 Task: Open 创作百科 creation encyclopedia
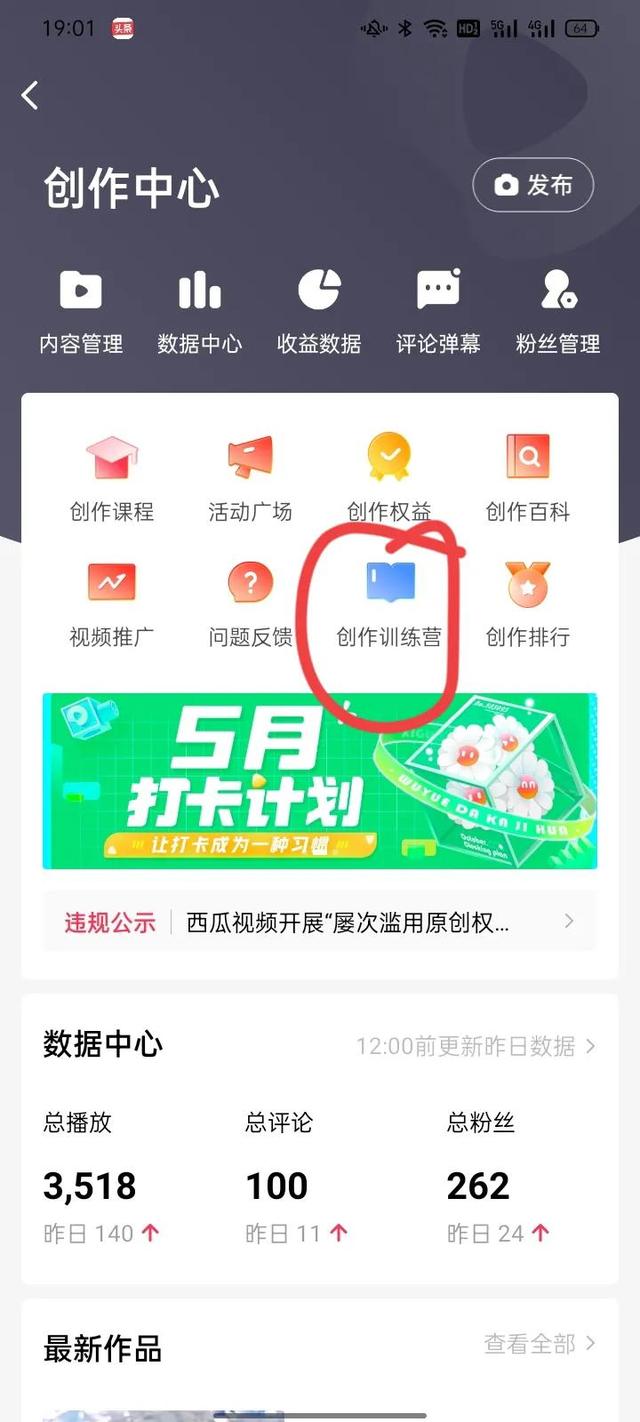coord(527,479)
